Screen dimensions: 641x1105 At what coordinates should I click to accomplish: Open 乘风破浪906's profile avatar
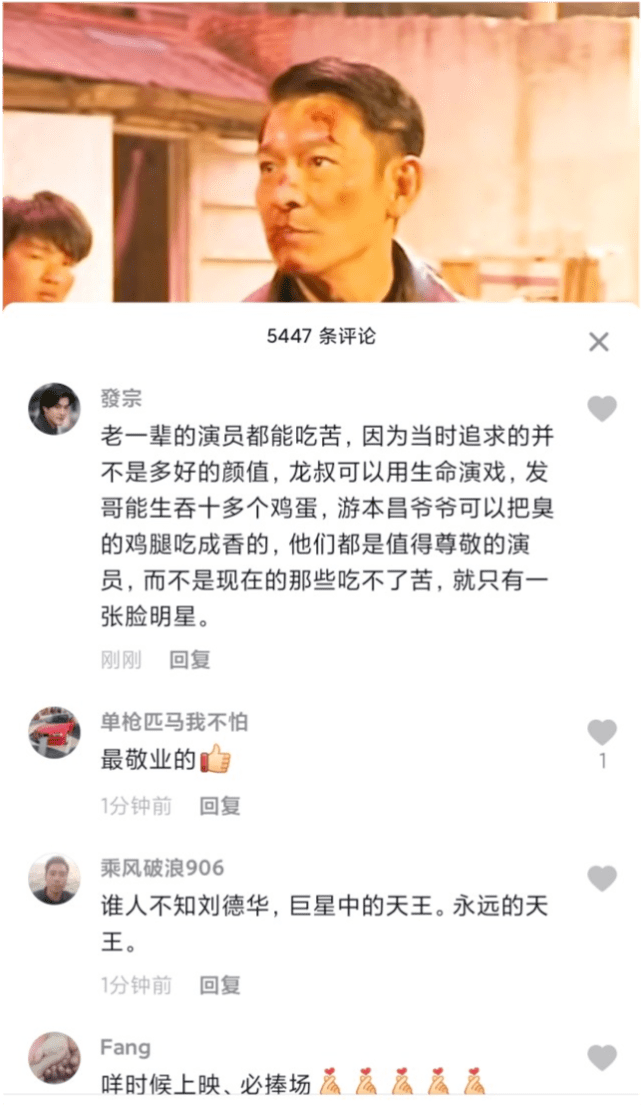point(54,879)
